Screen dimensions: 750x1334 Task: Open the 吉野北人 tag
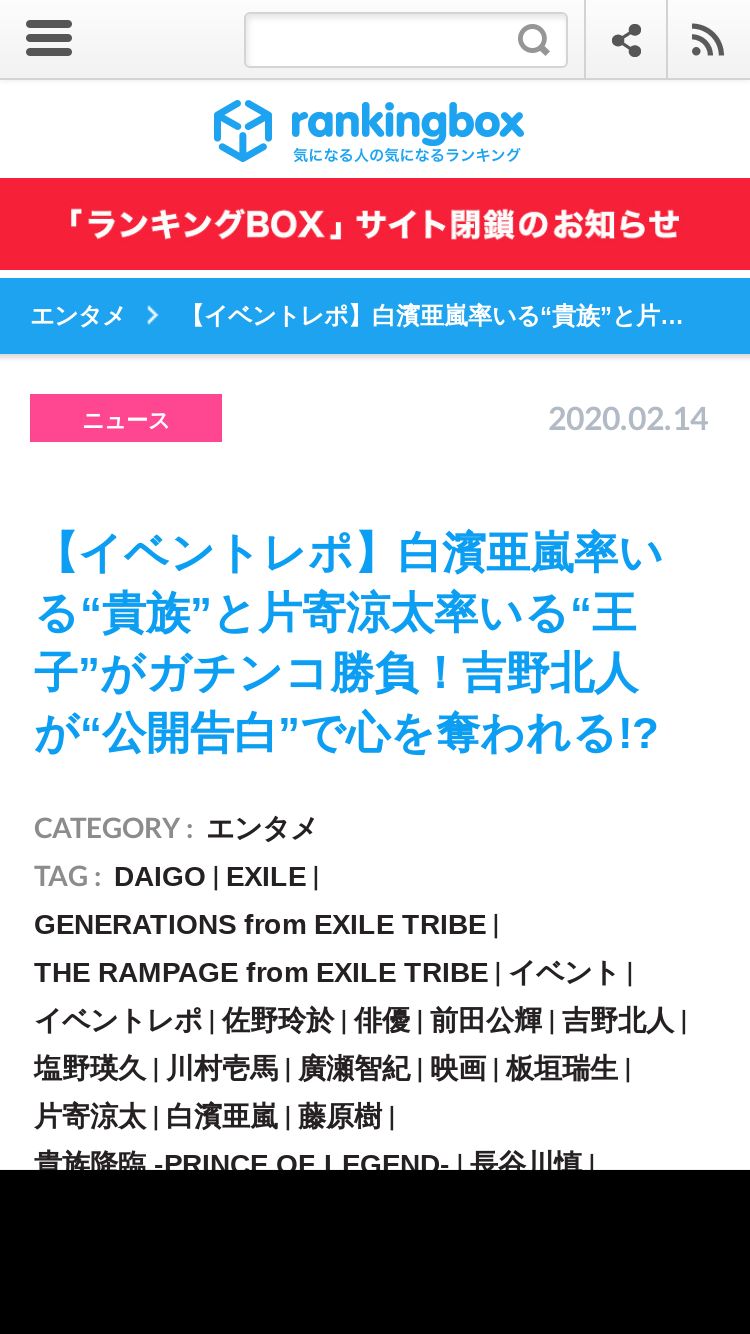pyautogui.click(x=618, y=1020)
